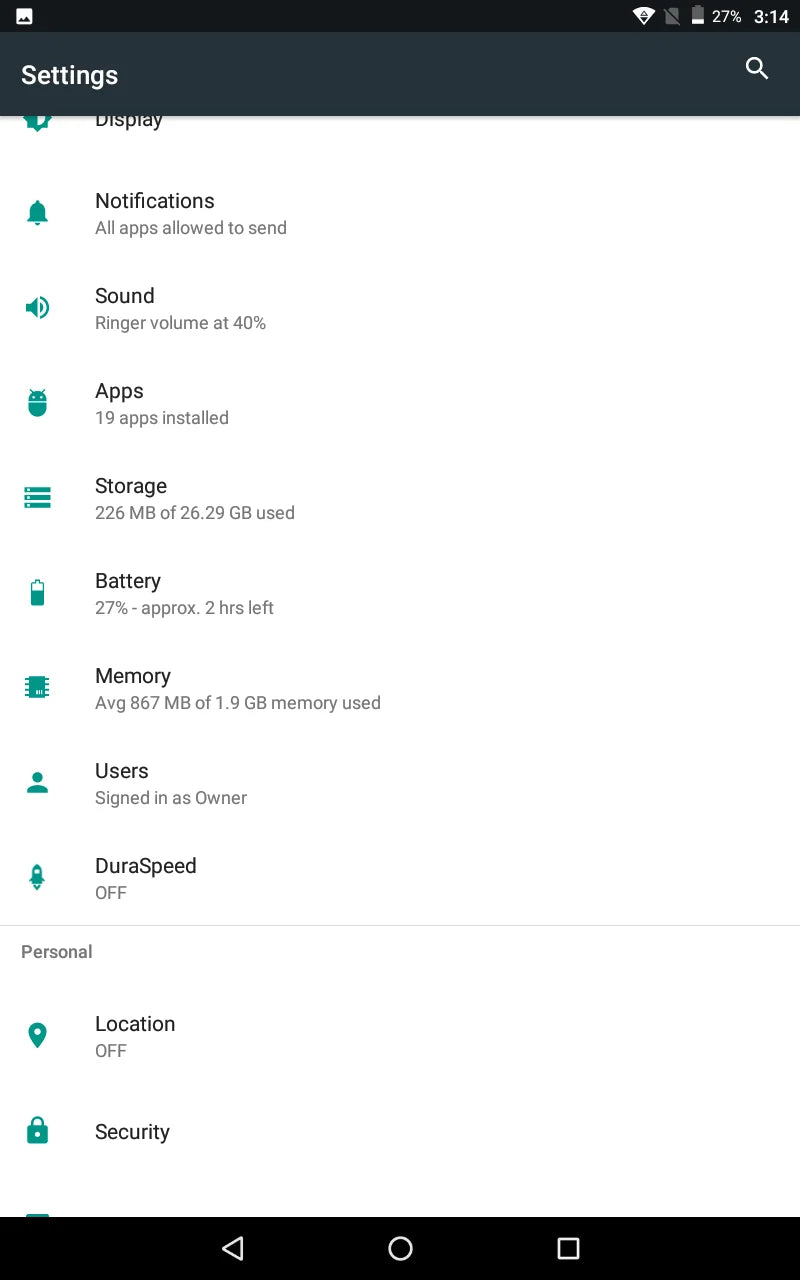Open Battery settings
Image resolution: width=800 pixels, height=1280 pixels.
coord(400,593)
